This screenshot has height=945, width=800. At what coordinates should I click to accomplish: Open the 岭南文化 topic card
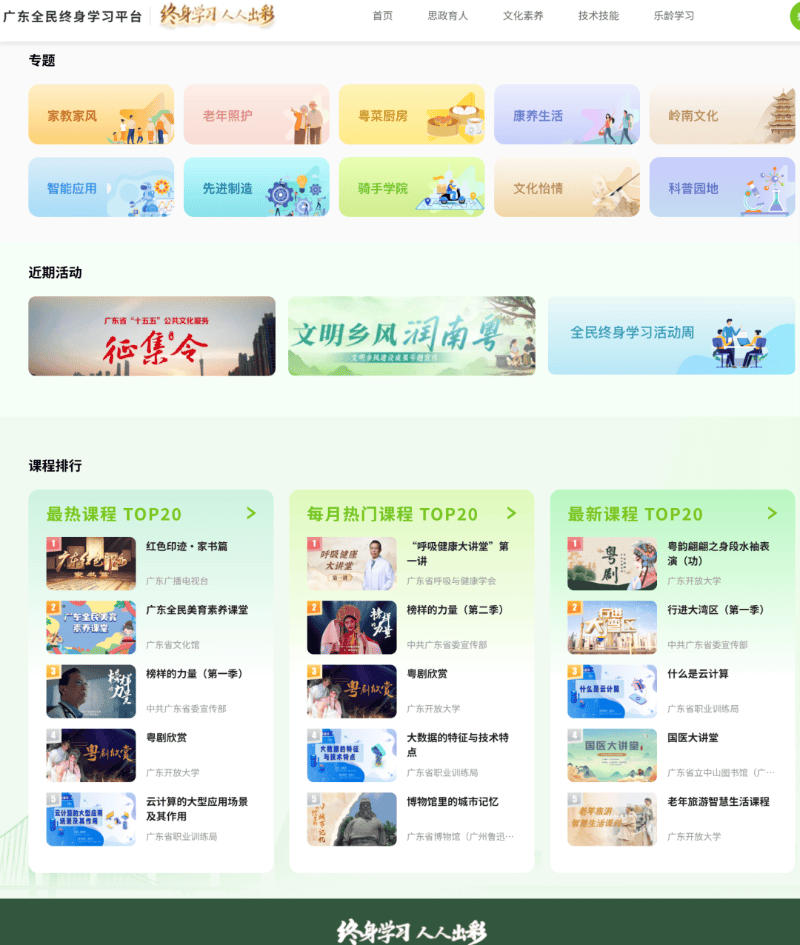[721, 115]
